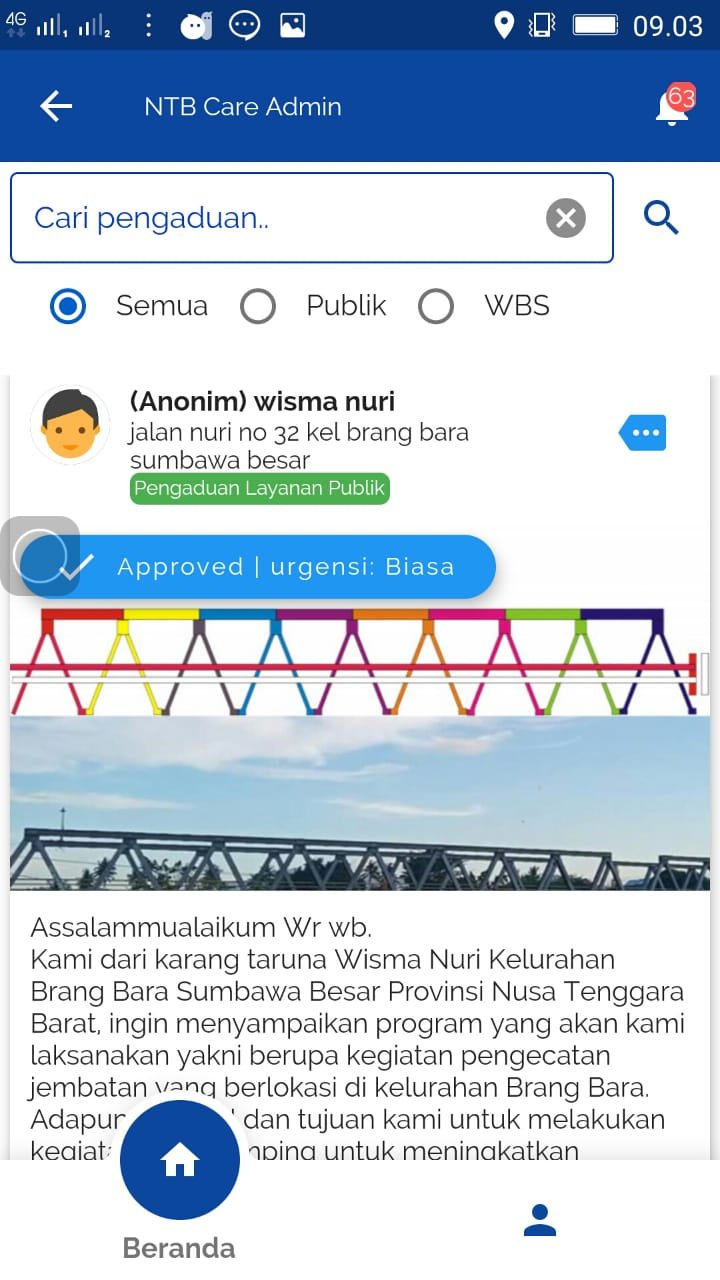Screen dimensions: 720x1280
Task: Open the more options tag on wisma nuri complaint
Action: pos(642,433)
